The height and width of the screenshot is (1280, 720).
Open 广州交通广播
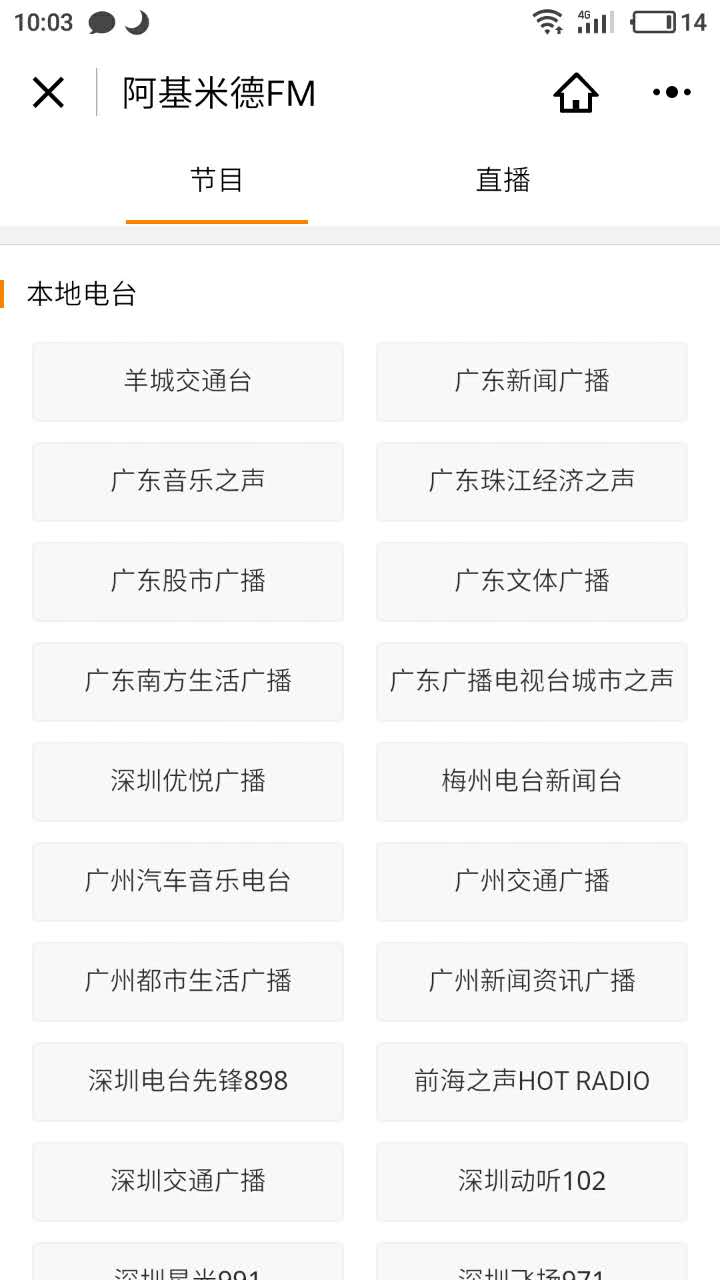532,881
